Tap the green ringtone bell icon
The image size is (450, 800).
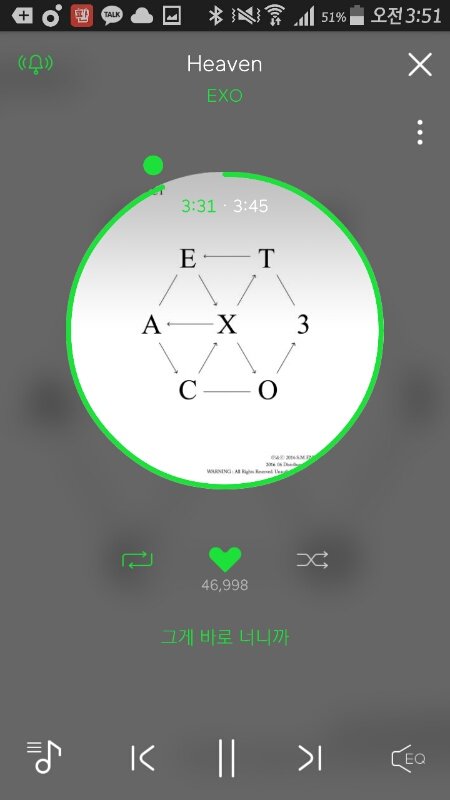pos(36,64)
